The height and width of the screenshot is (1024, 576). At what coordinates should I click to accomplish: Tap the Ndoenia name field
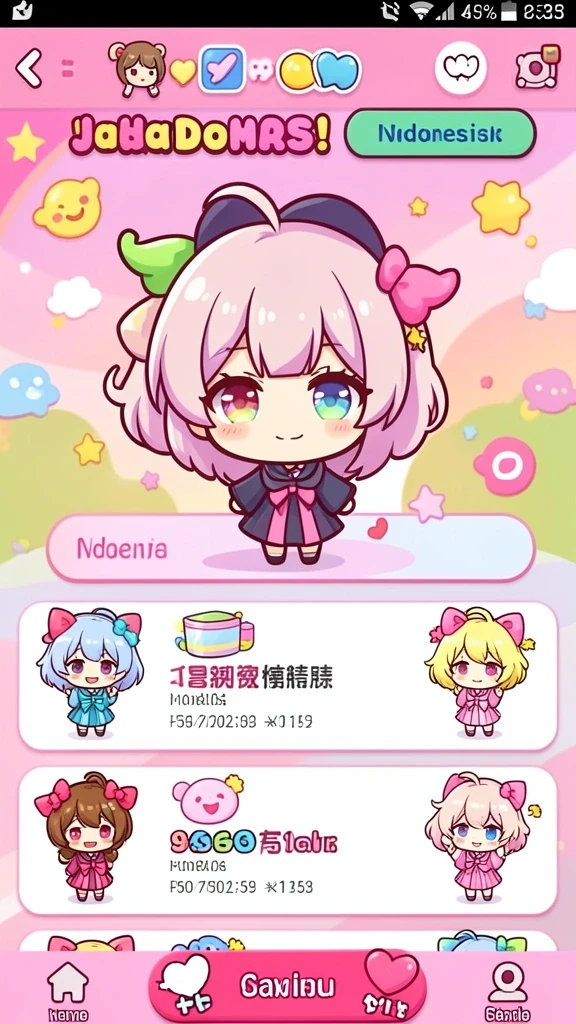coord(291,548)
